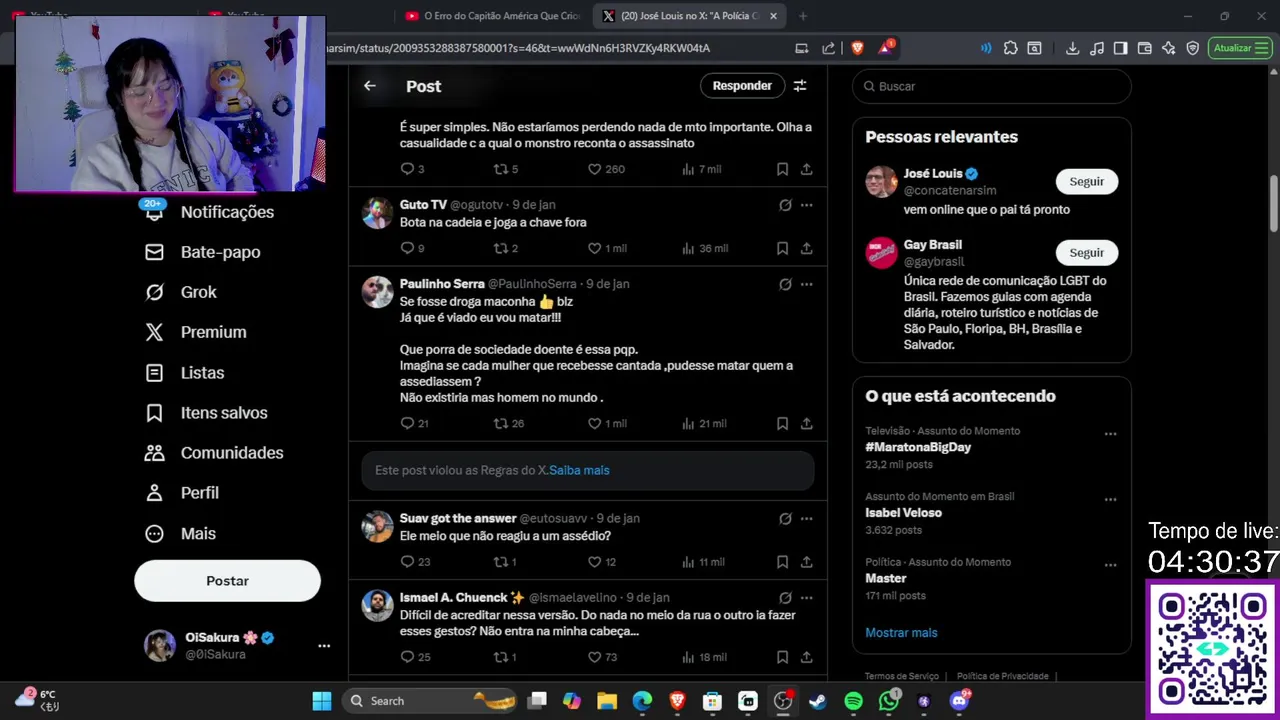Open Grok from the sidebar
The width and height of the screenshot is (1280, 720).
pos(198,292)
